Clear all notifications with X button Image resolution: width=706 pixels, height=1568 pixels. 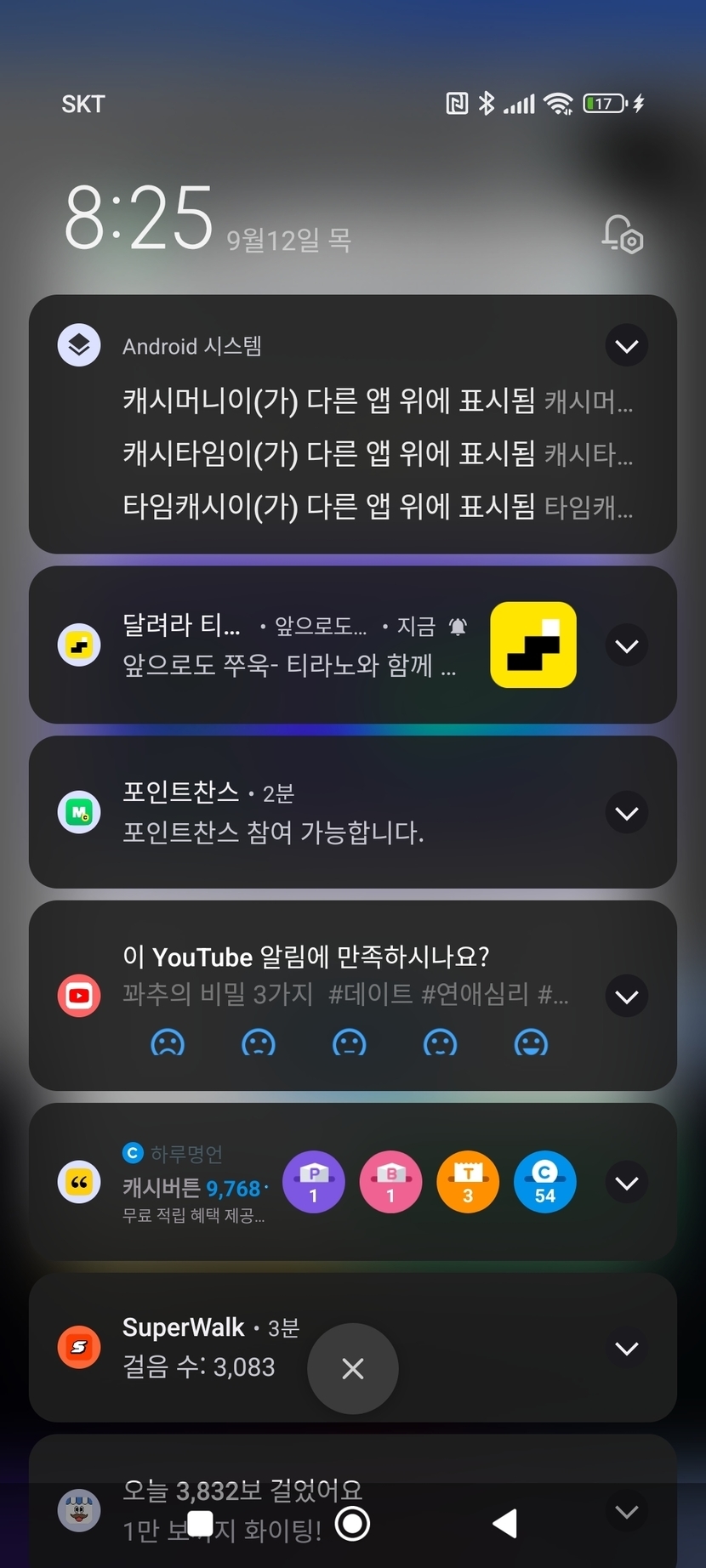tap(353, 1368)
